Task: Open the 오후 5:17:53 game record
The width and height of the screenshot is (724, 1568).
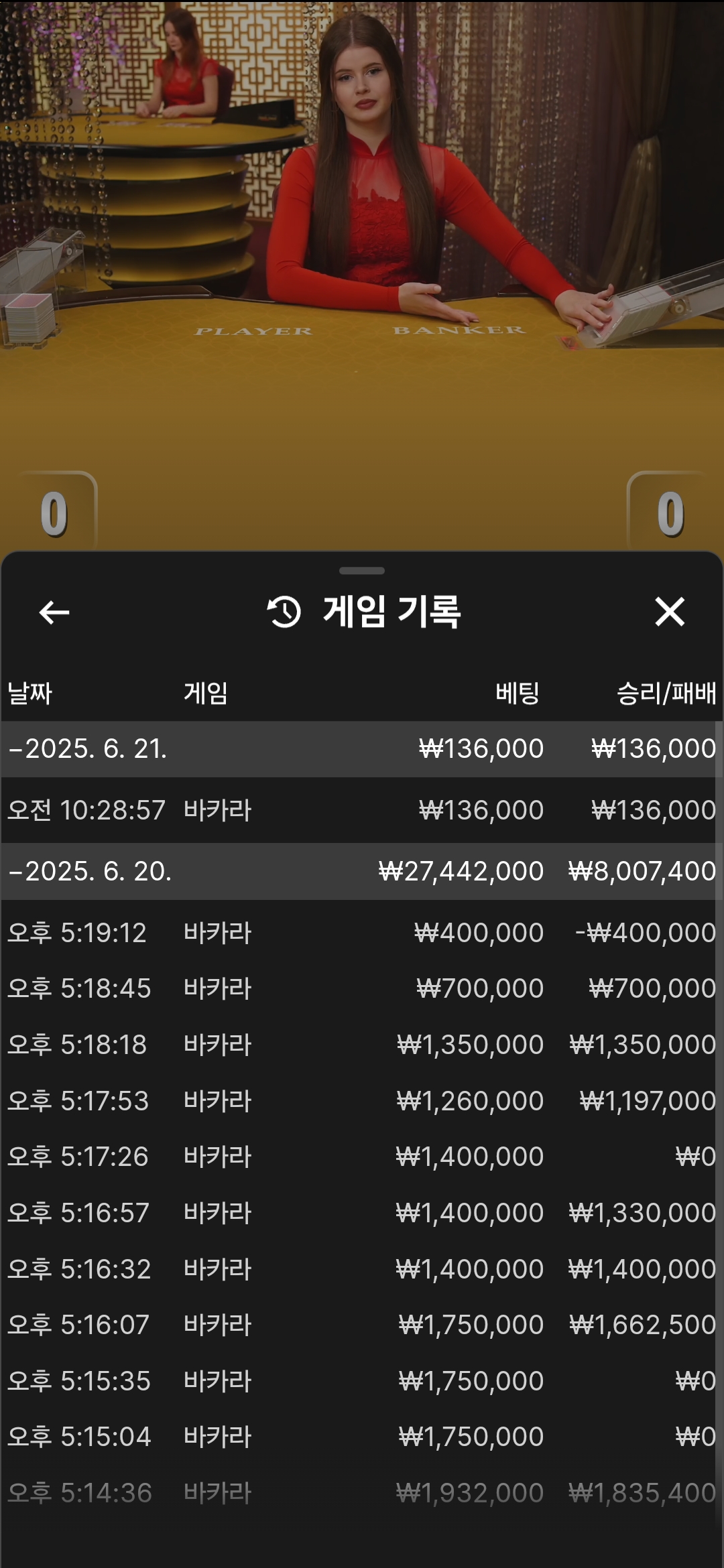Action: 362,1101
